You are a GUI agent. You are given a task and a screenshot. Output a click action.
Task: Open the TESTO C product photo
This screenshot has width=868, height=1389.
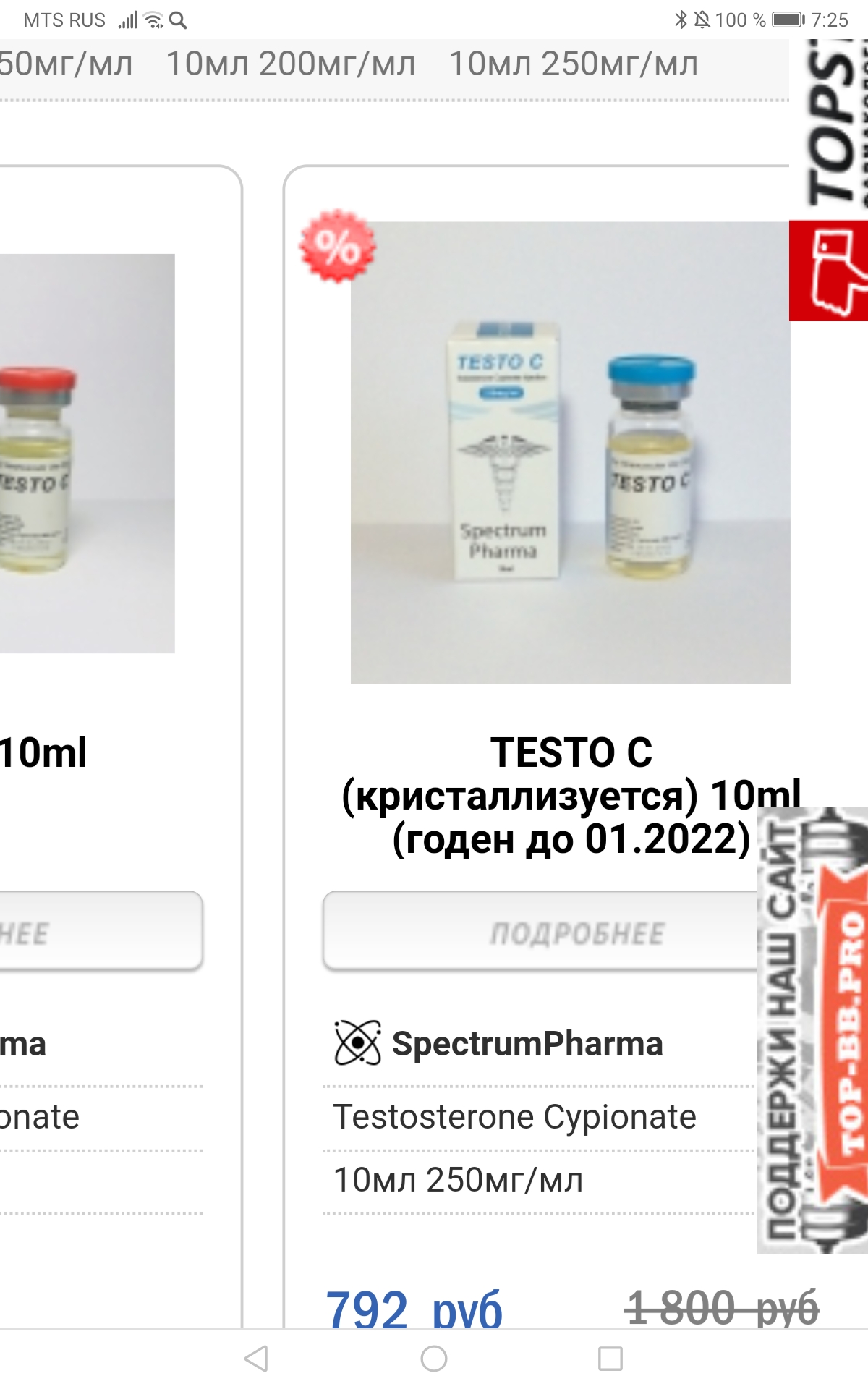click(570, 453)
